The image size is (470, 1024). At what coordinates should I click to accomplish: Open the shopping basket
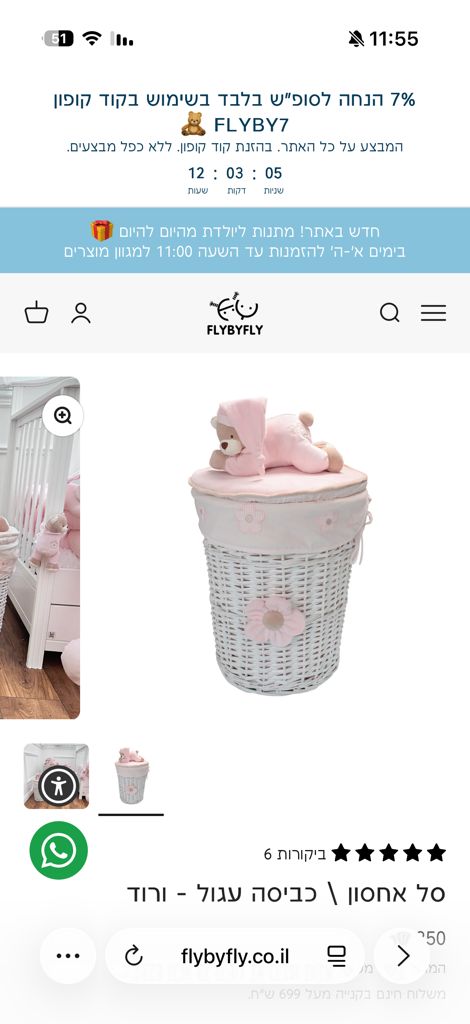[37, 312]
